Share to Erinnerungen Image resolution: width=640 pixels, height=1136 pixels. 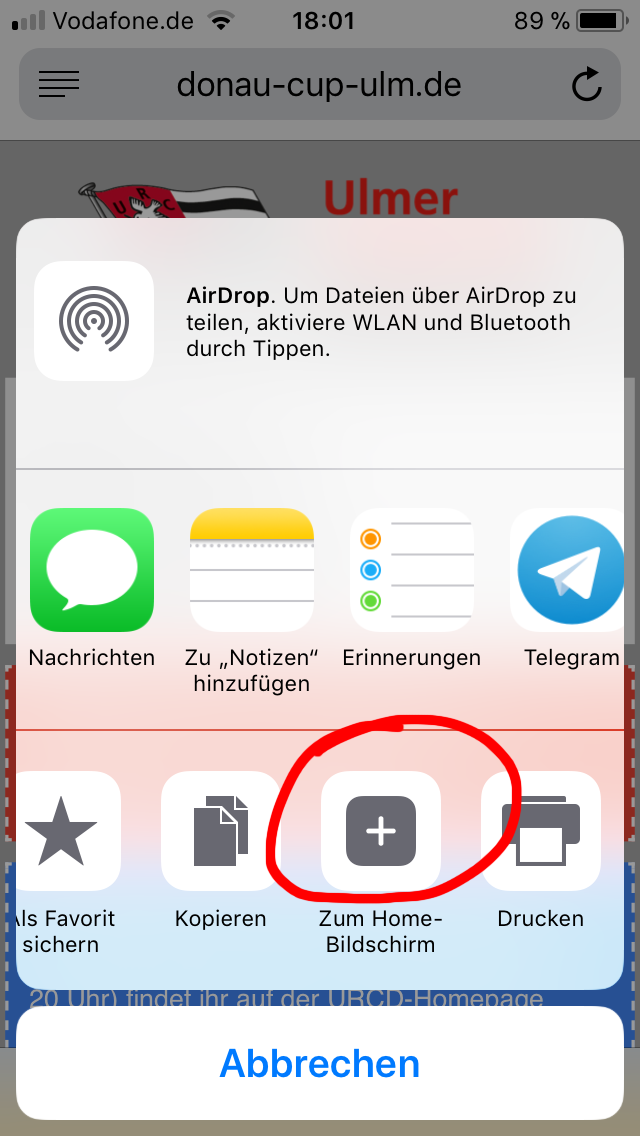point(411,570)
